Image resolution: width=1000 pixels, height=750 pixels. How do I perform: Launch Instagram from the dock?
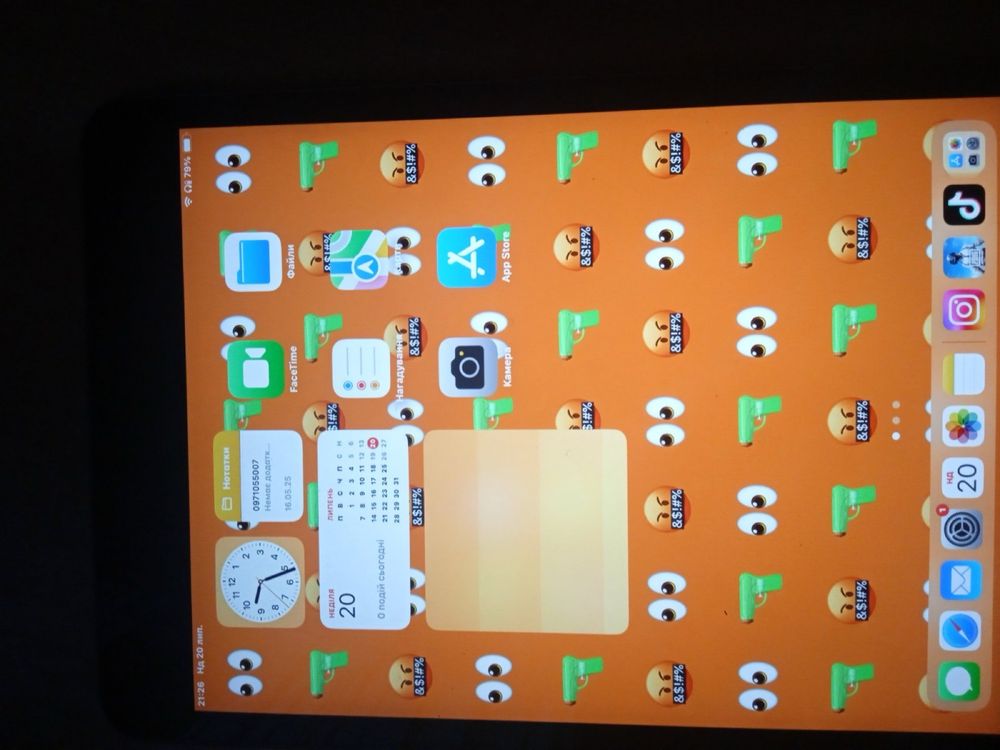click(x=964, y=311)
